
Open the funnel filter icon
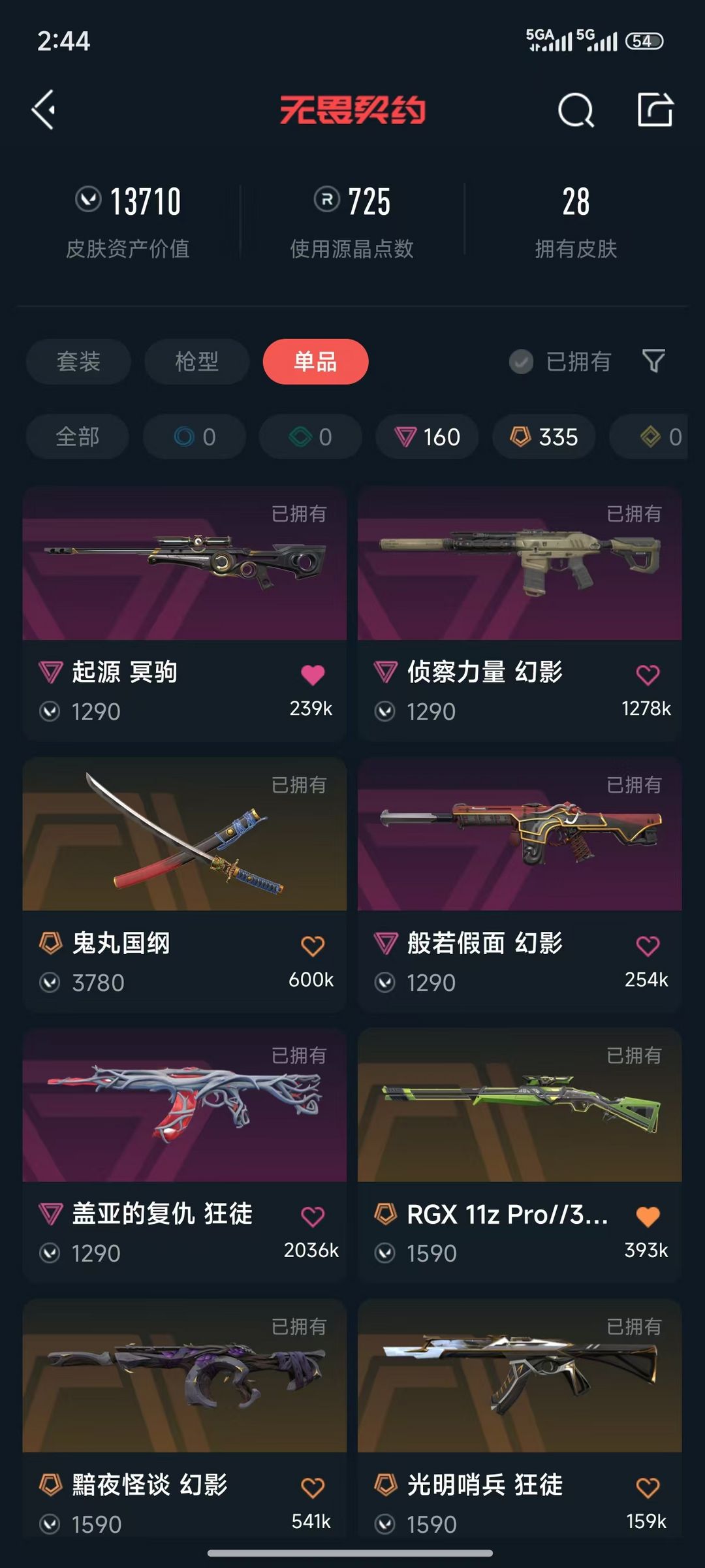pos(653,360)
